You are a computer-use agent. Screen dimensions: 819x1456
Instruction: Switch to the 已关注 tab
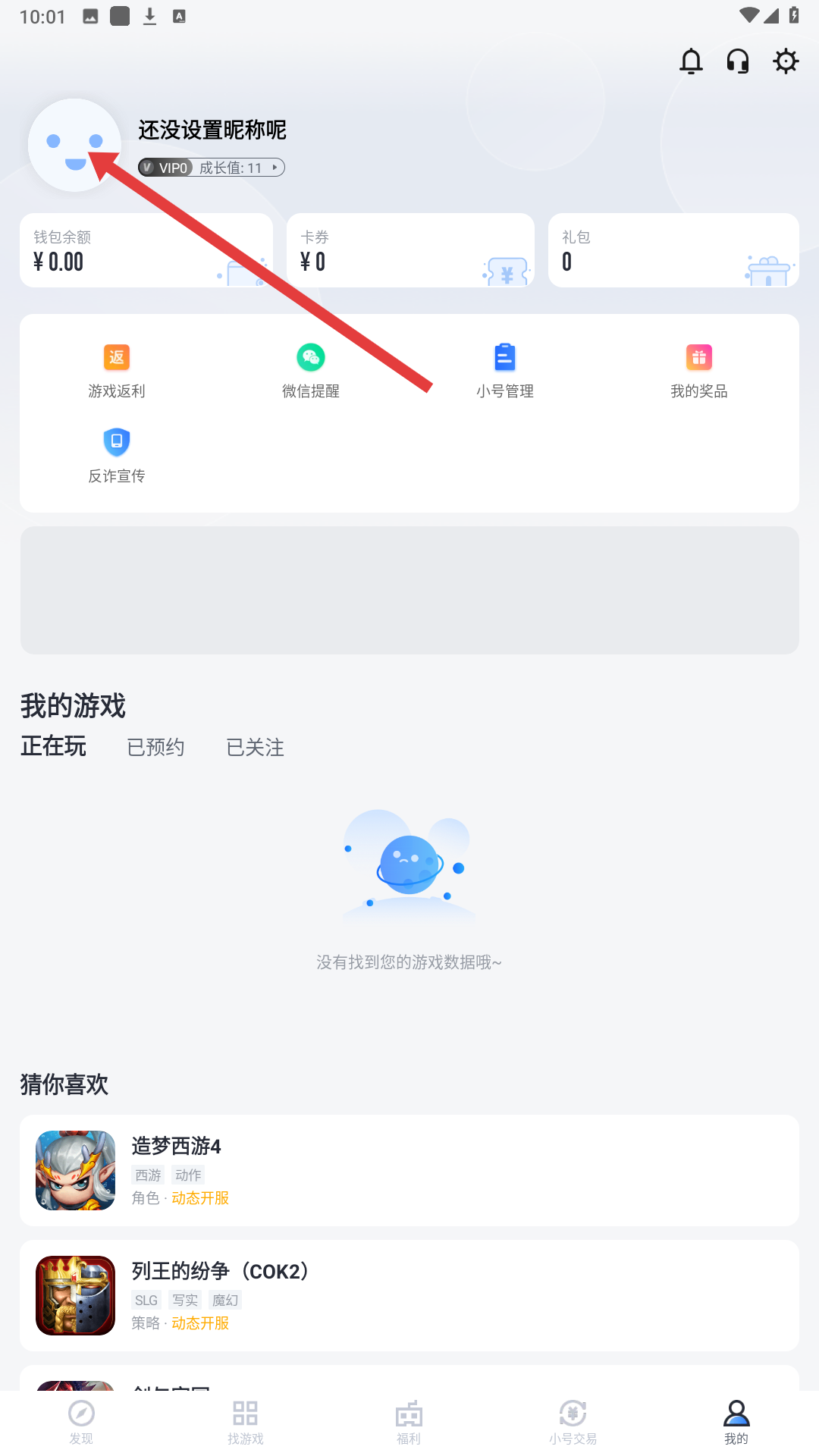[x=255, y=747]
